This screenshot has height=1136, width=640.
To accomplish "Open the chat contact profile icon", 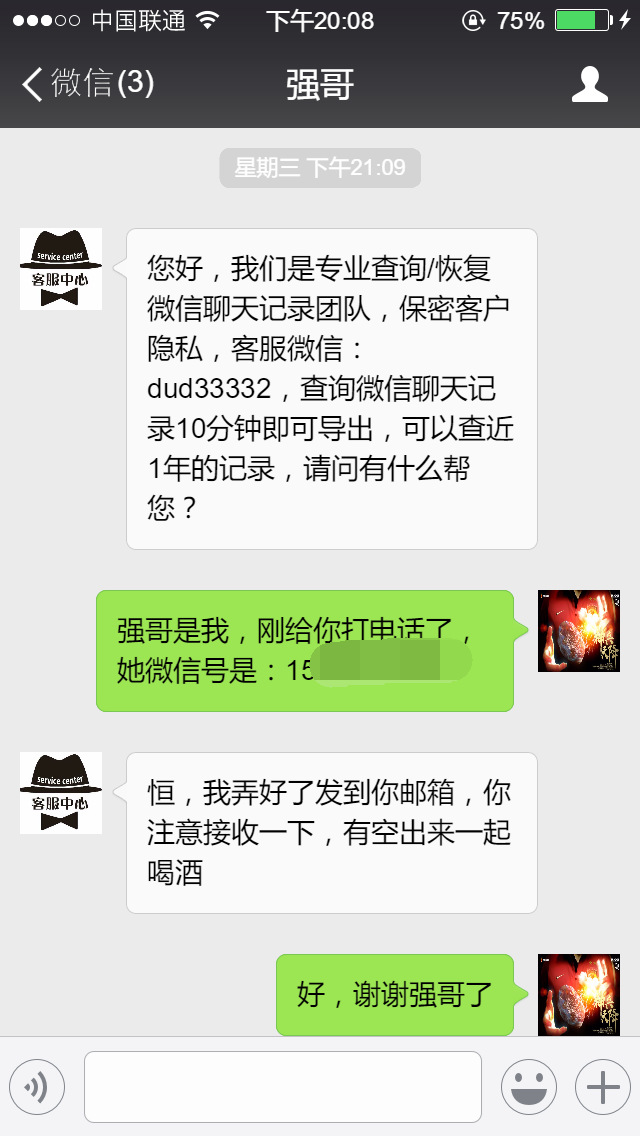I will click(x=590, y=85).
